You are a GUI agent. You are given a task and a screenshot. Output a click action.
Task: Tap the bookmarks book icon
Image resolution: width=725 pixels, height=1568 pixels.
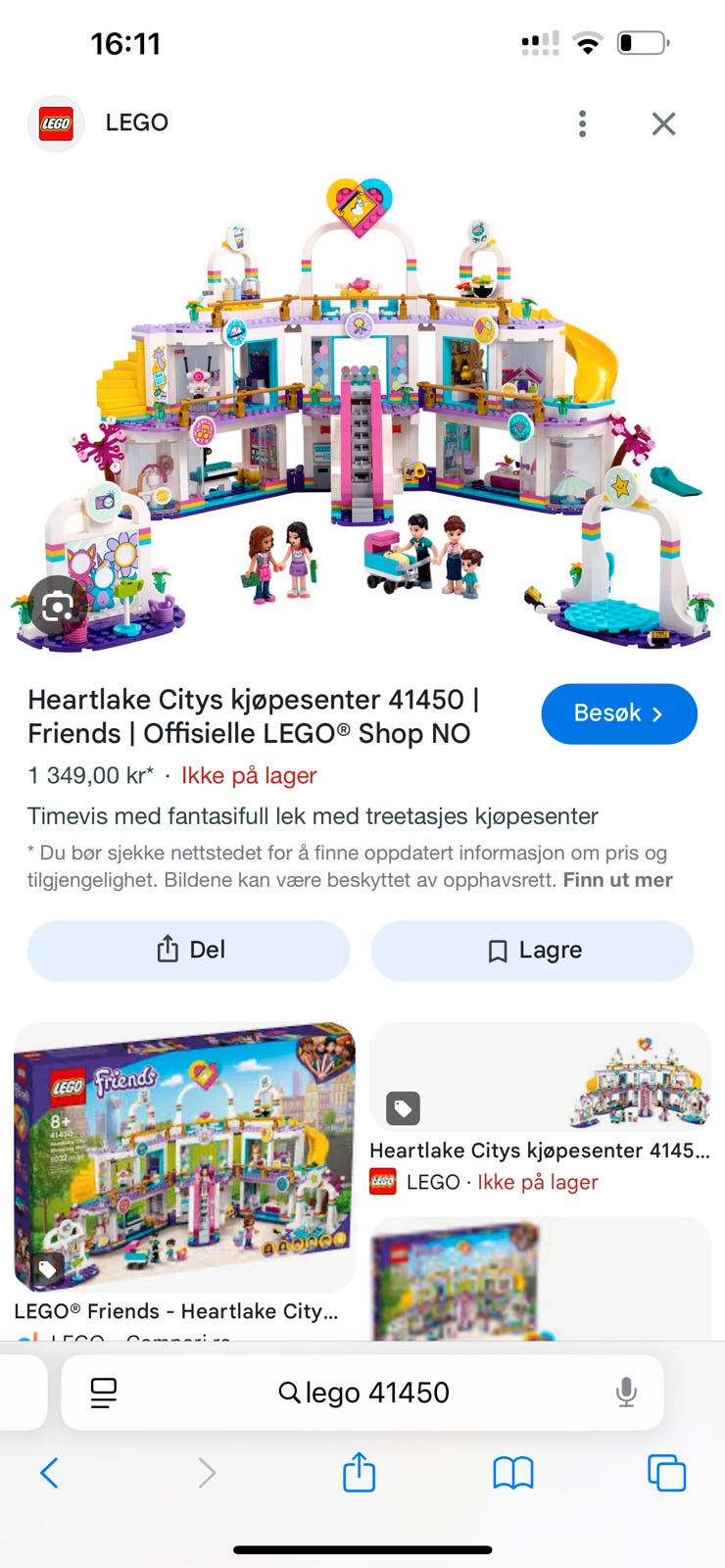pyautogui.click(x=512, y=1472)
